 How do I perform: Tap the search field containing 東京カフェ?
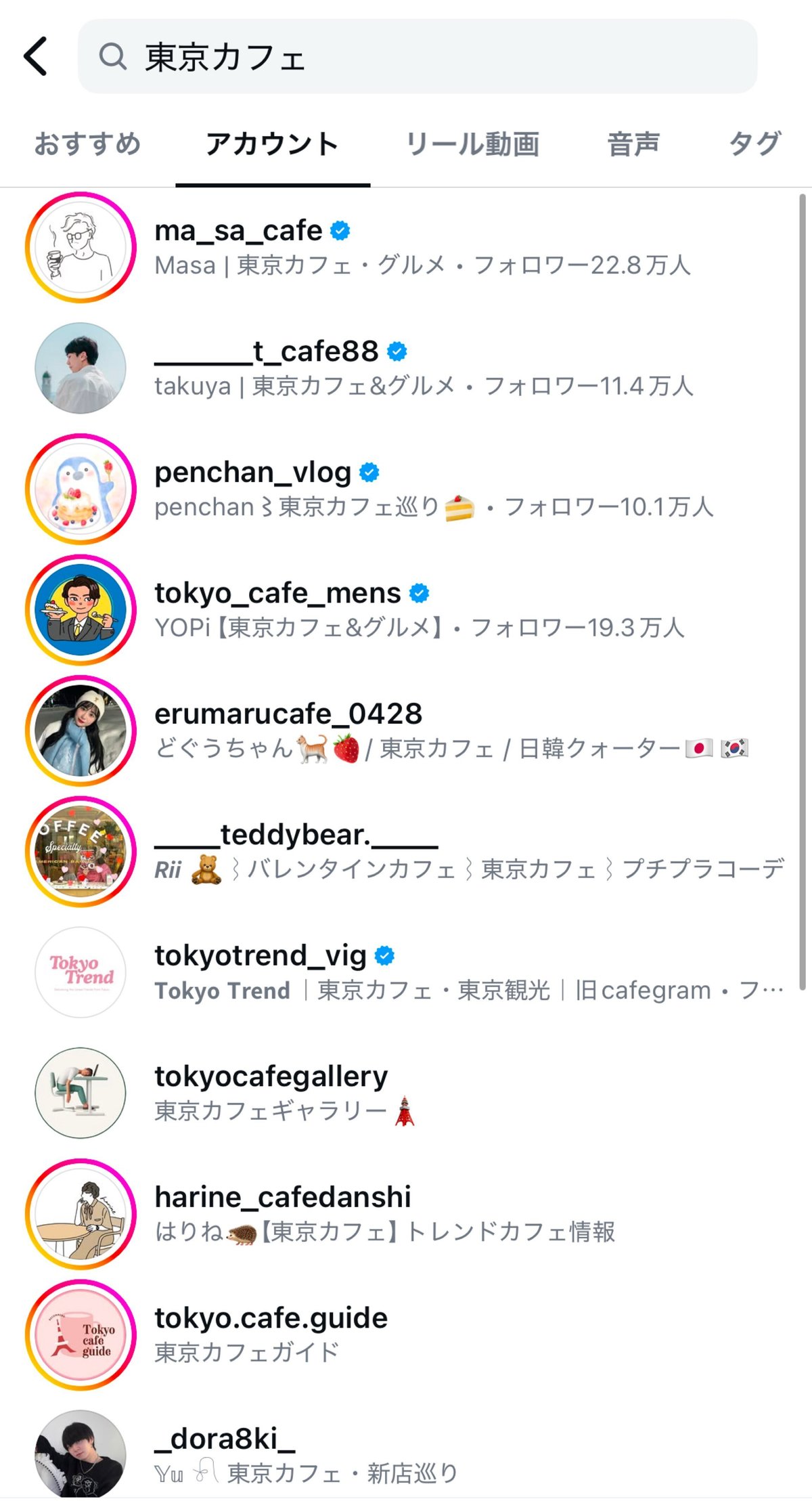(x=417, y=57)
